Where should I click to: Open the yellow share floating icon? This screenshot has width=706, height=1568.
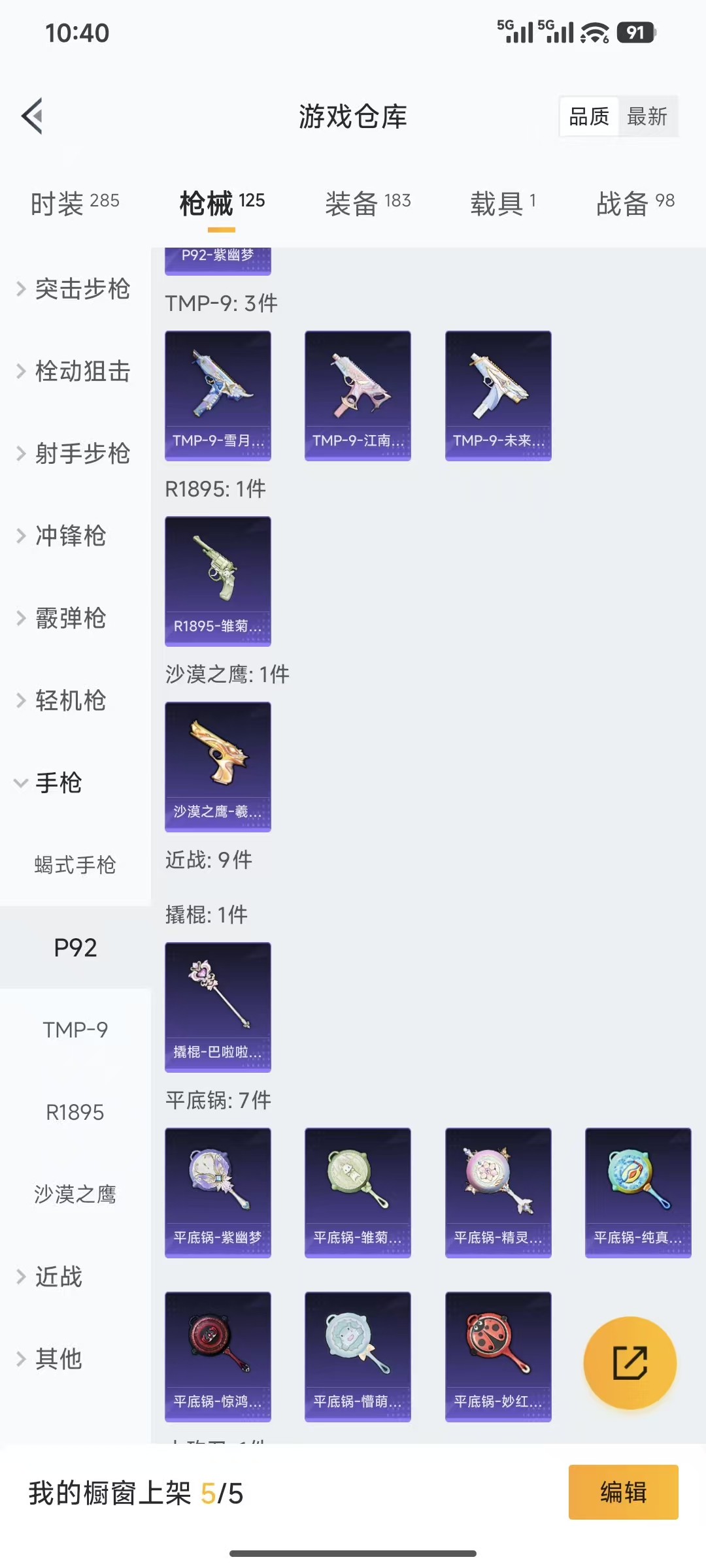pos(630,1364)
